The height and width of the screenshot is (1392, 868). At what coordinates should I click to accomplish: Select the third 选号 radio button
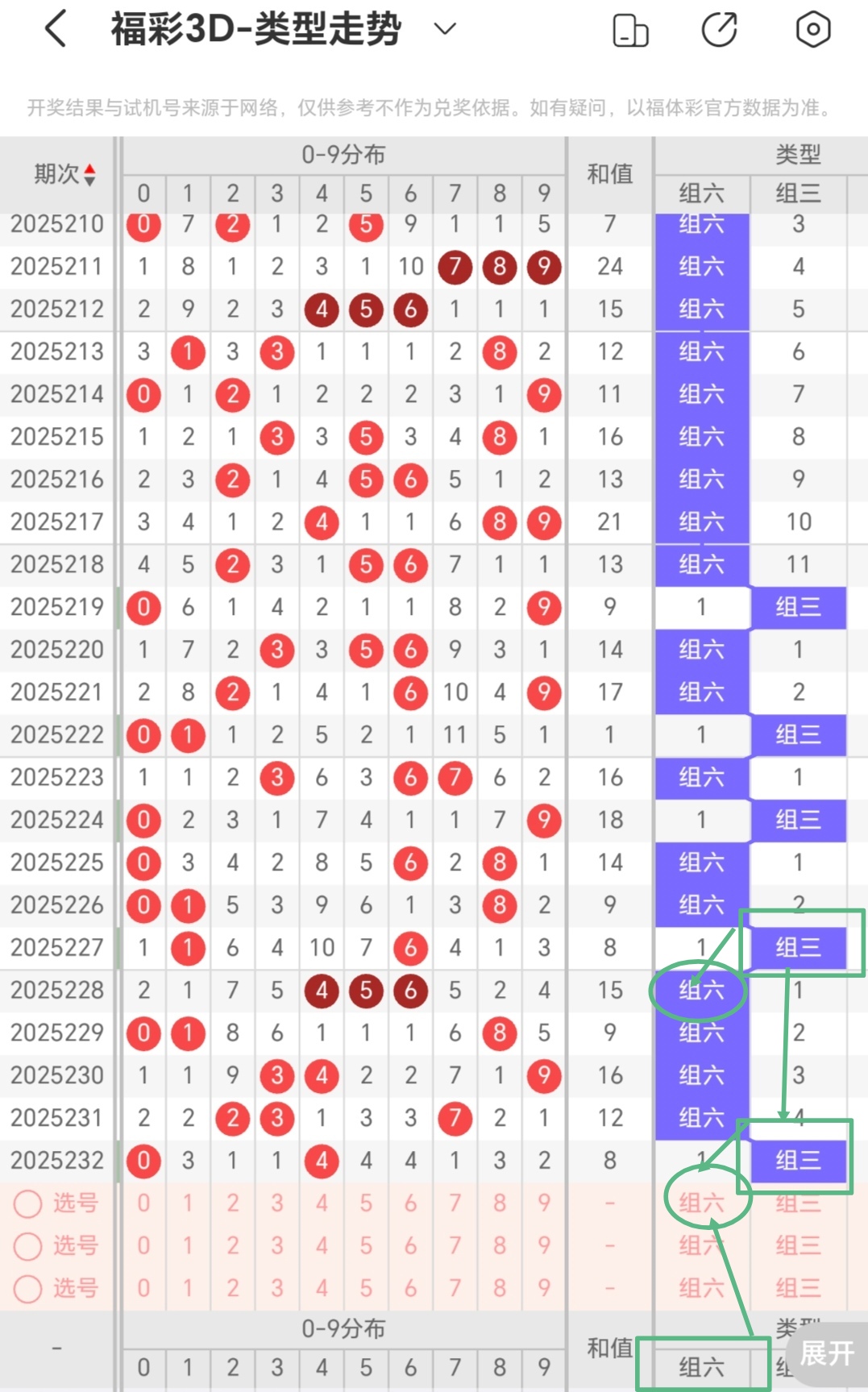coord(28,1289)
